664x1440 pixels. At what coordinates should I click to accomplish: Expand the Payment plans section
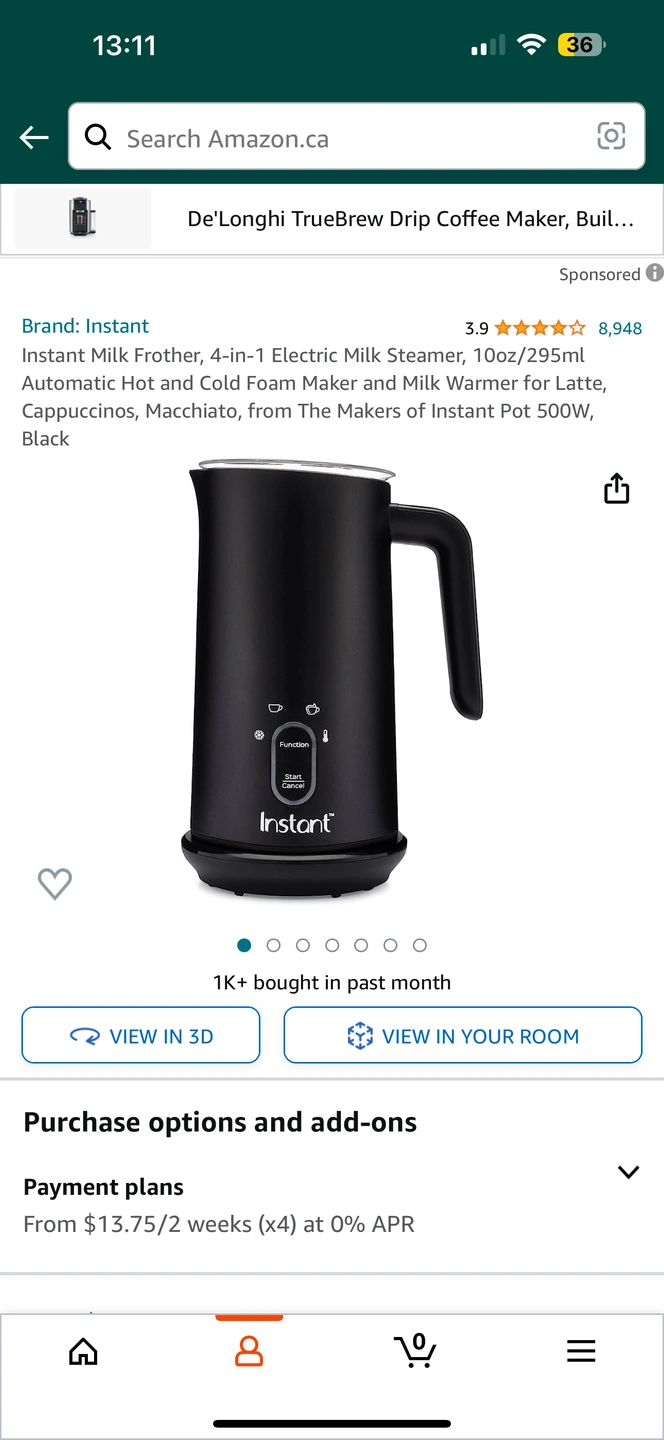tap(627, 1173)
